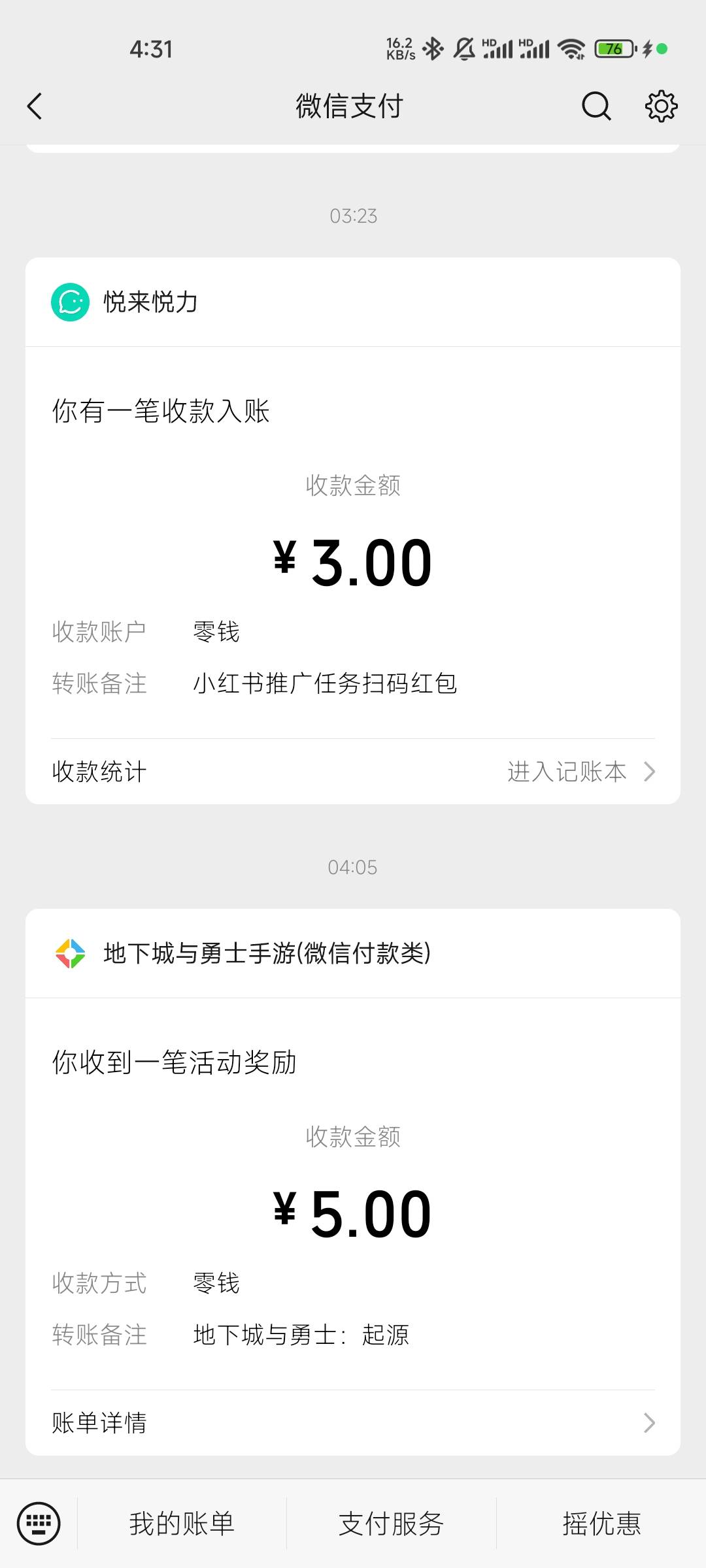Open the ¥3.00 receipt message card
706x1568 pixels.
pos(353,542)
